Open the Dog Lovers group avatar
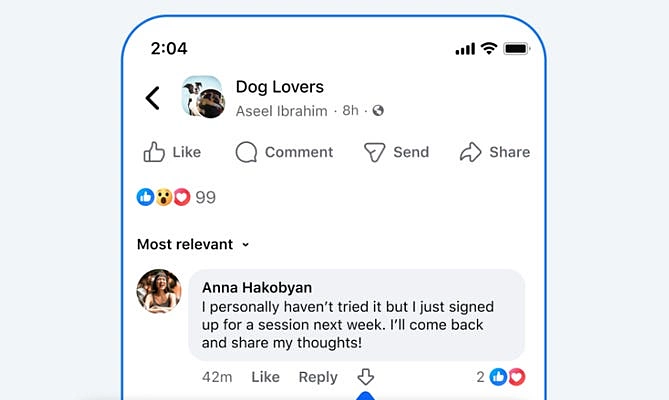 coord(203,97)
